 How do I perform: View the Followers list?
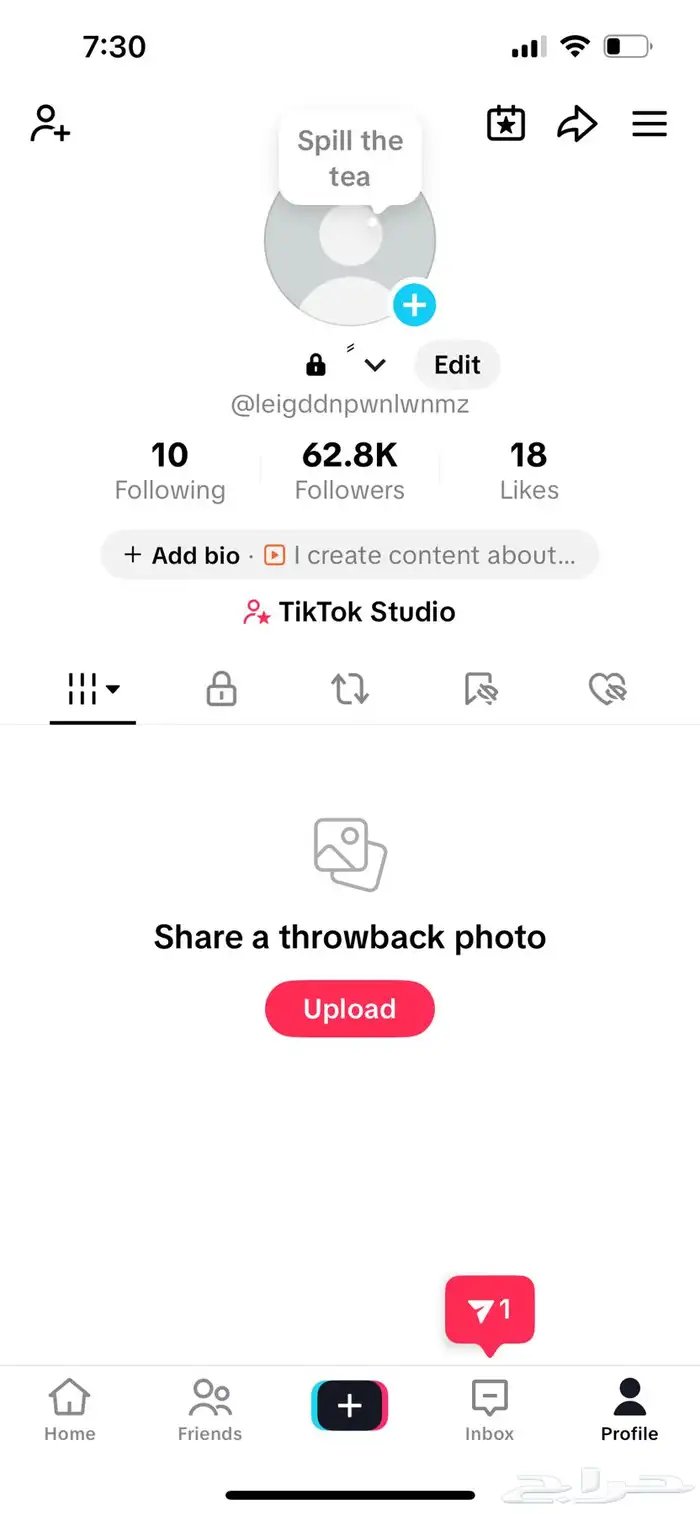click(350, 472)
